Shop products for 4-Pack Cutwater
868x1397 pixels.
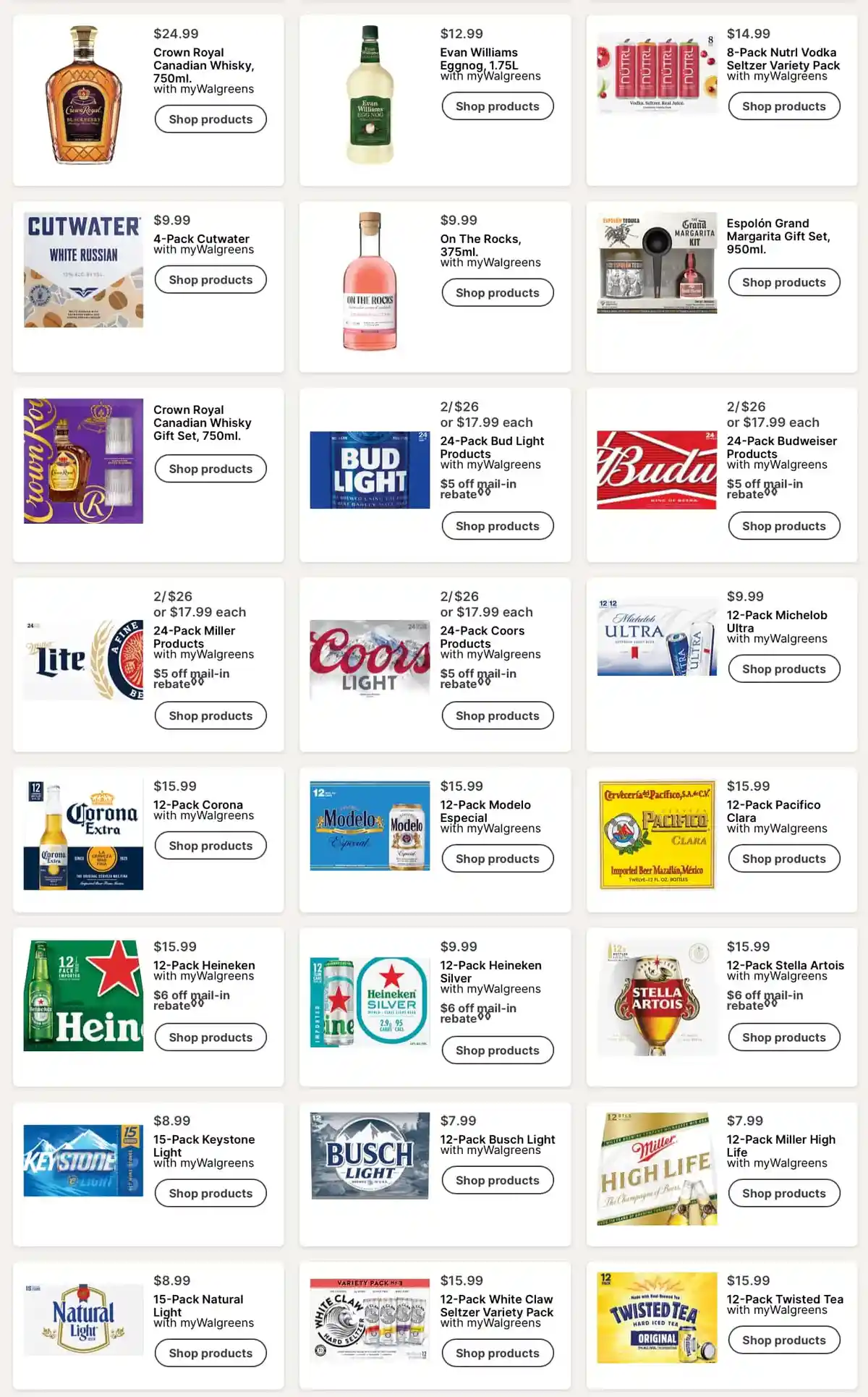[210, 280]
